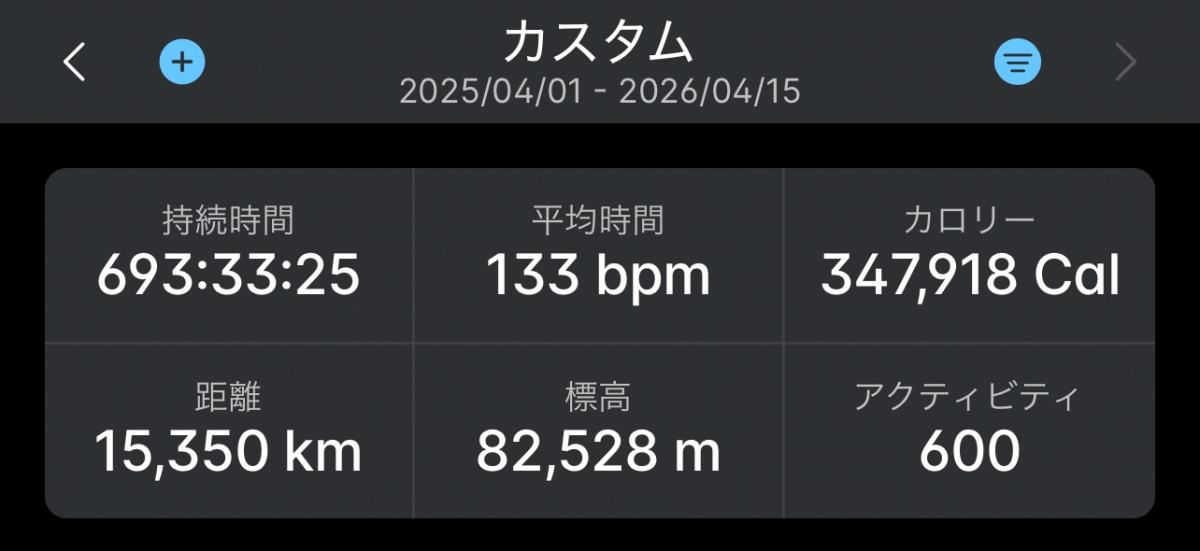Tap the right arrow for next period
This screenshot has height=551, width=1200.
pos(1126,63)
